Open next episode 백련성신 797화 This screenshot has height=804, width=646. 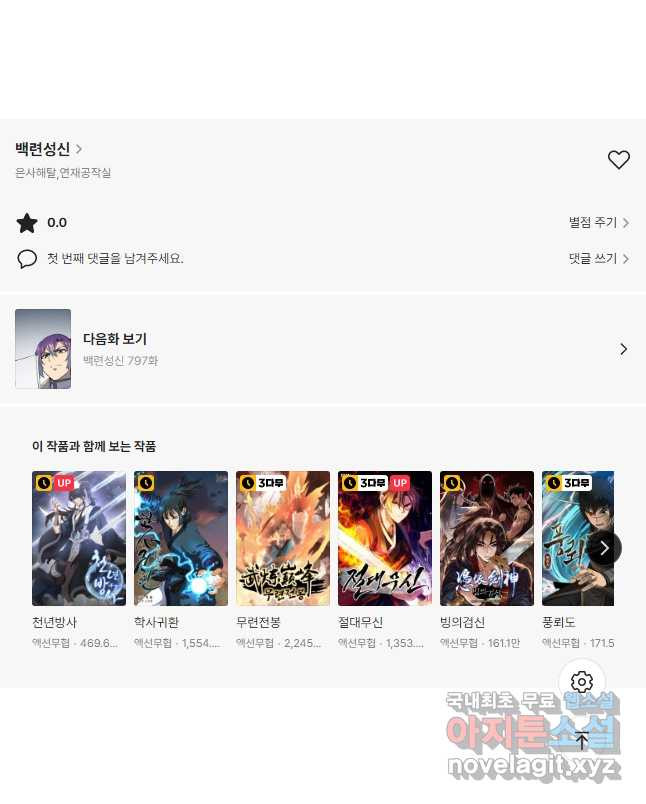(x=322, y=349)
